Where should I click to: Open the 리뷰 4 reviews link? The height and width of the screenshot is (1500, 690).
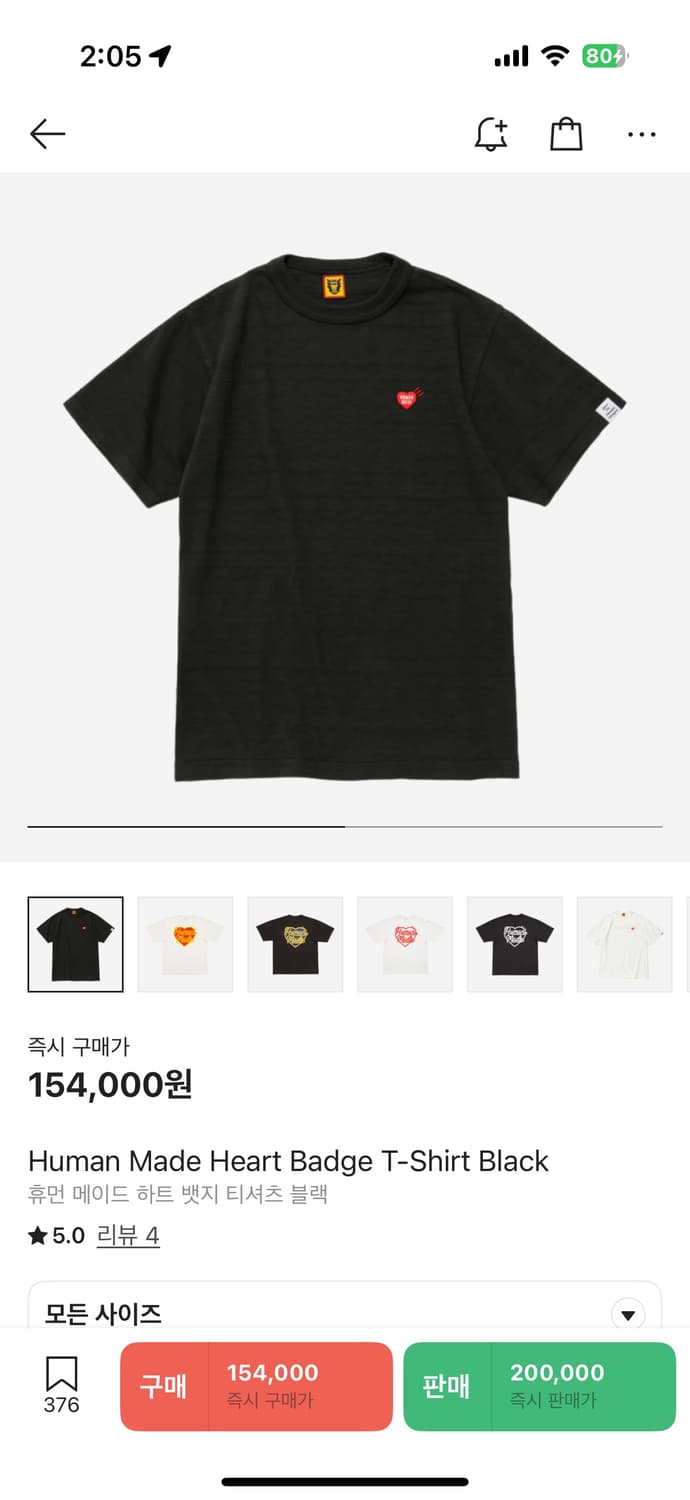point(128,1235)
